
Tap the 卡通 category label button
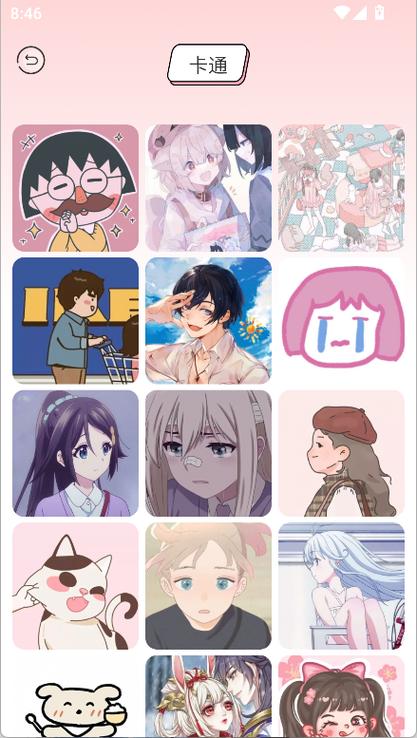[x=208, y=65]
